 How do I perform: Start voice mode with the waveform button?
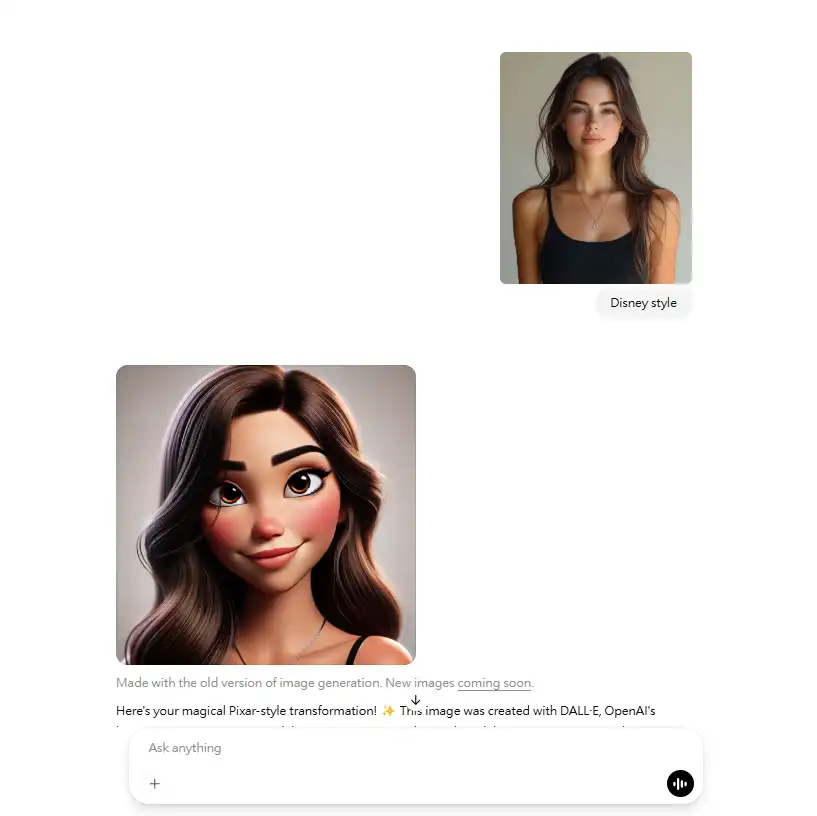pyautogui.click(x=680, y=784)
